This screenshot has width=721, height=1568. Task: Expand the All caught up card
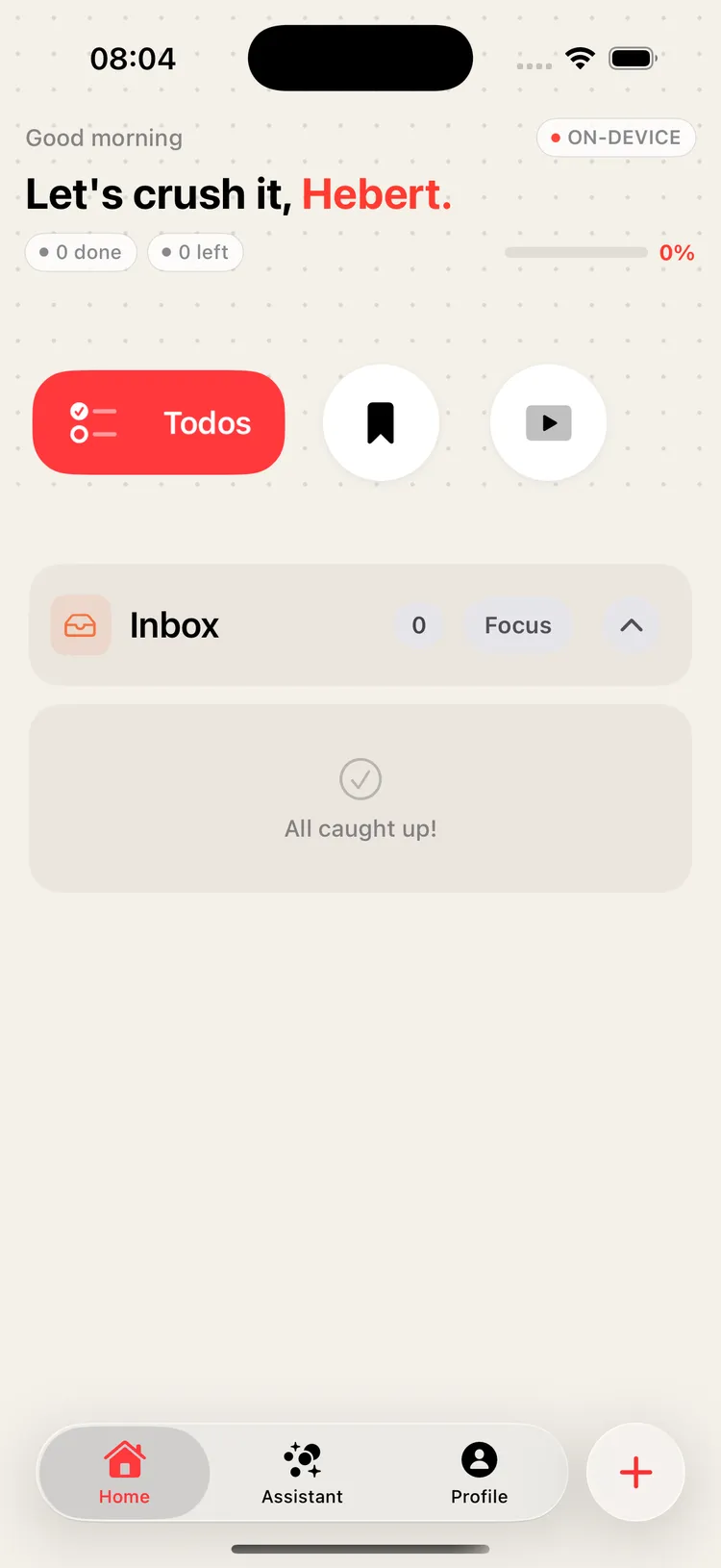[360, 797]
